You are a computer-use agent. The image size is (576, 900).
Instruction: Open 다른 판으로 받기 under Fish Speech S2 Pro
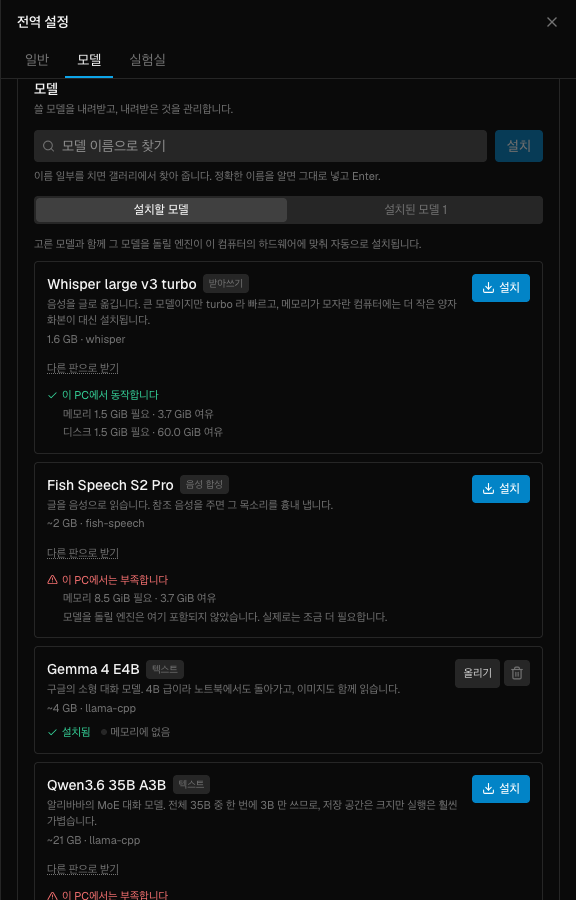point(83,553)
